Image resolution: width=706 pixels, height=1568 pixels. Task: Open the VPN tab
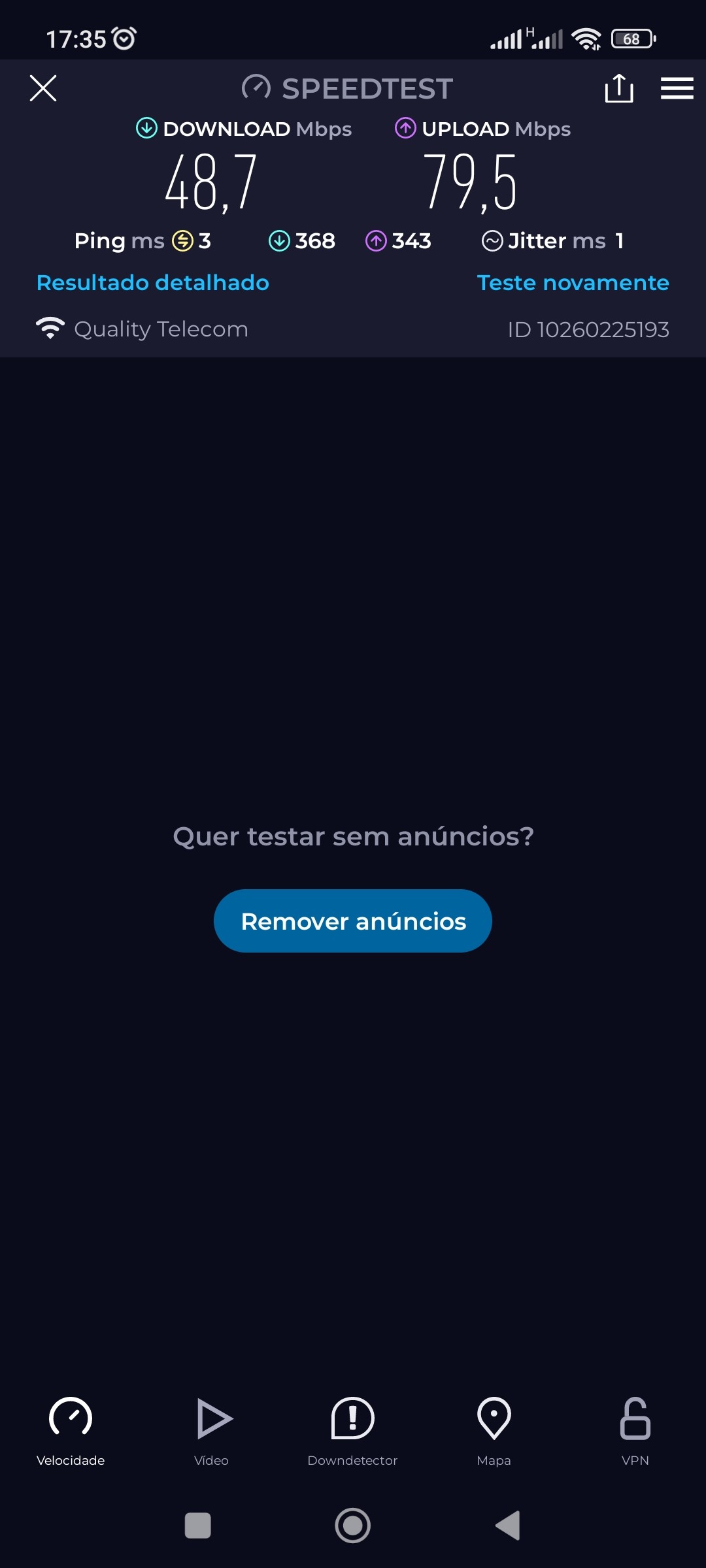pyautogui.click(x=635, y=1431)
